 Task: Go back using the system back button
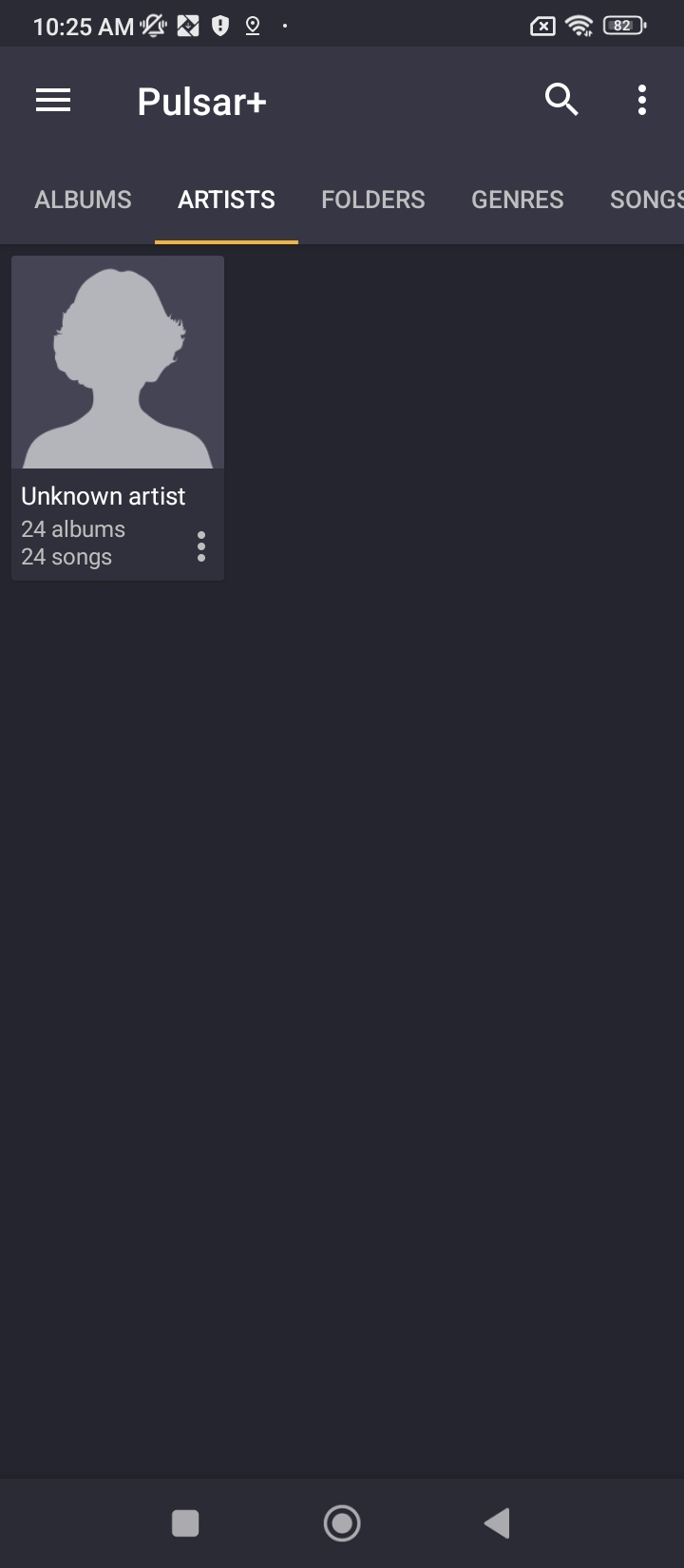497,1523
